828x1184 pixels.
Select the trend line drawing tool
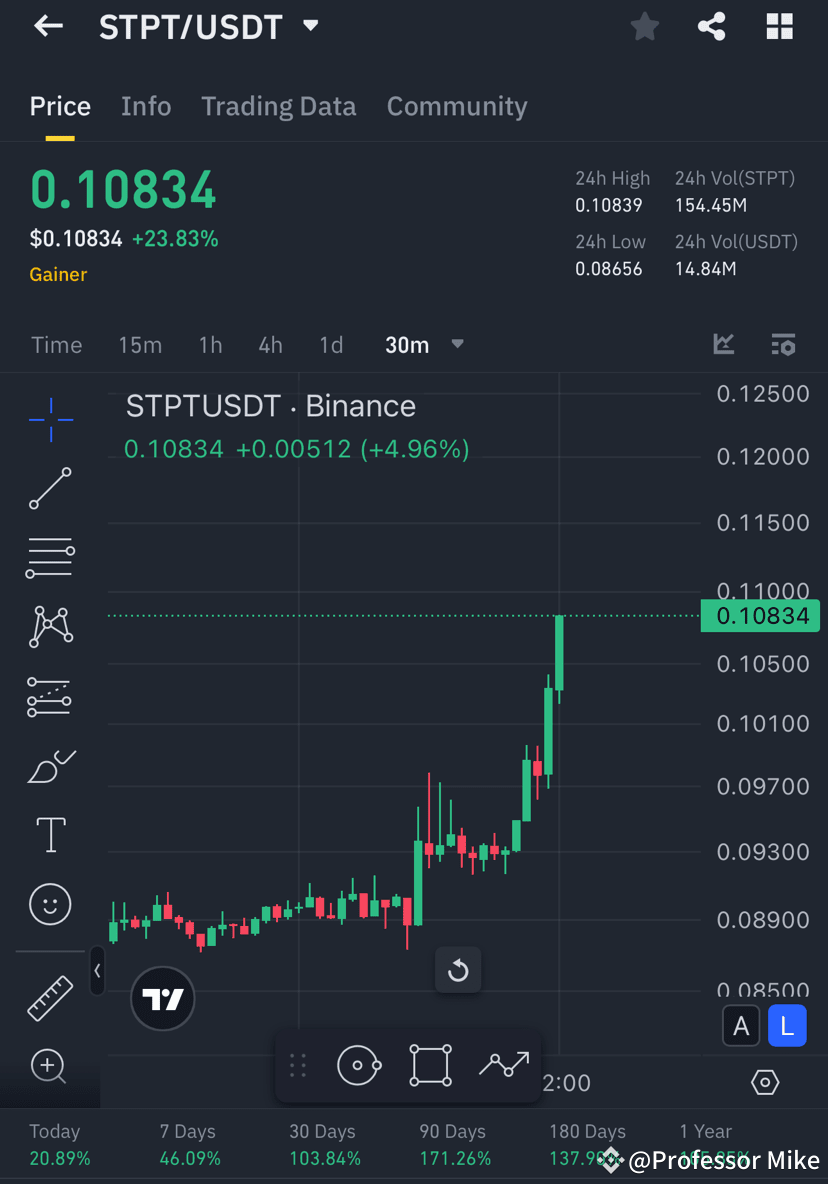pyautogui.click(x=50, y=489)
